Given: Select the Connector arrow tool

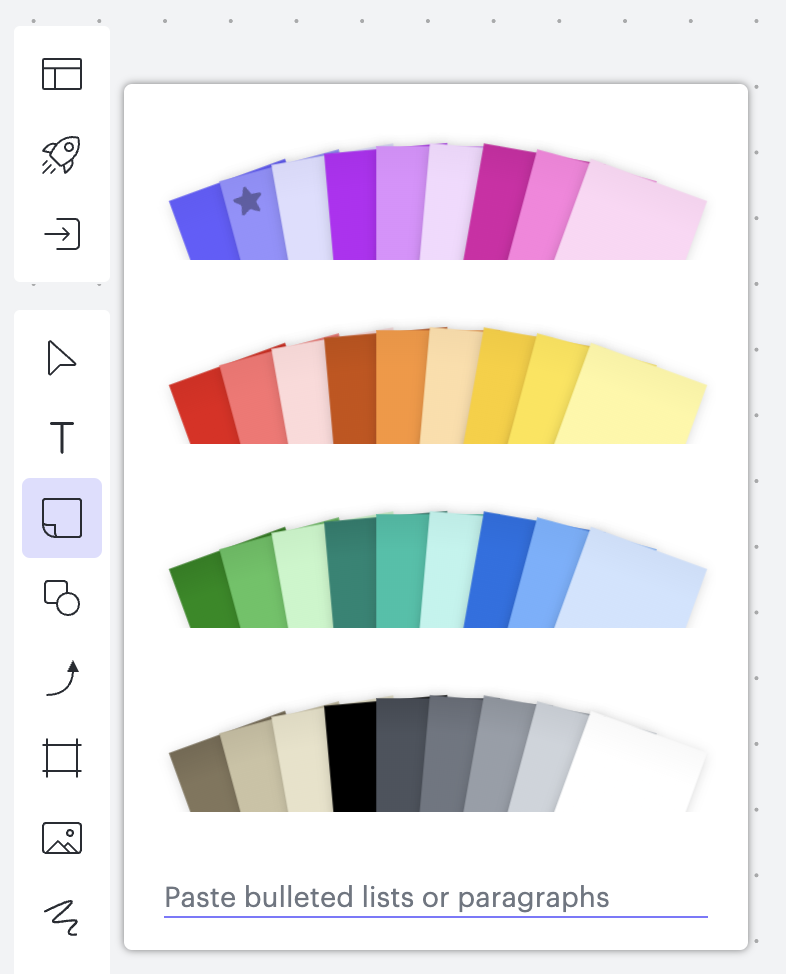Looking at the screenshot, I should coord(61,678).
